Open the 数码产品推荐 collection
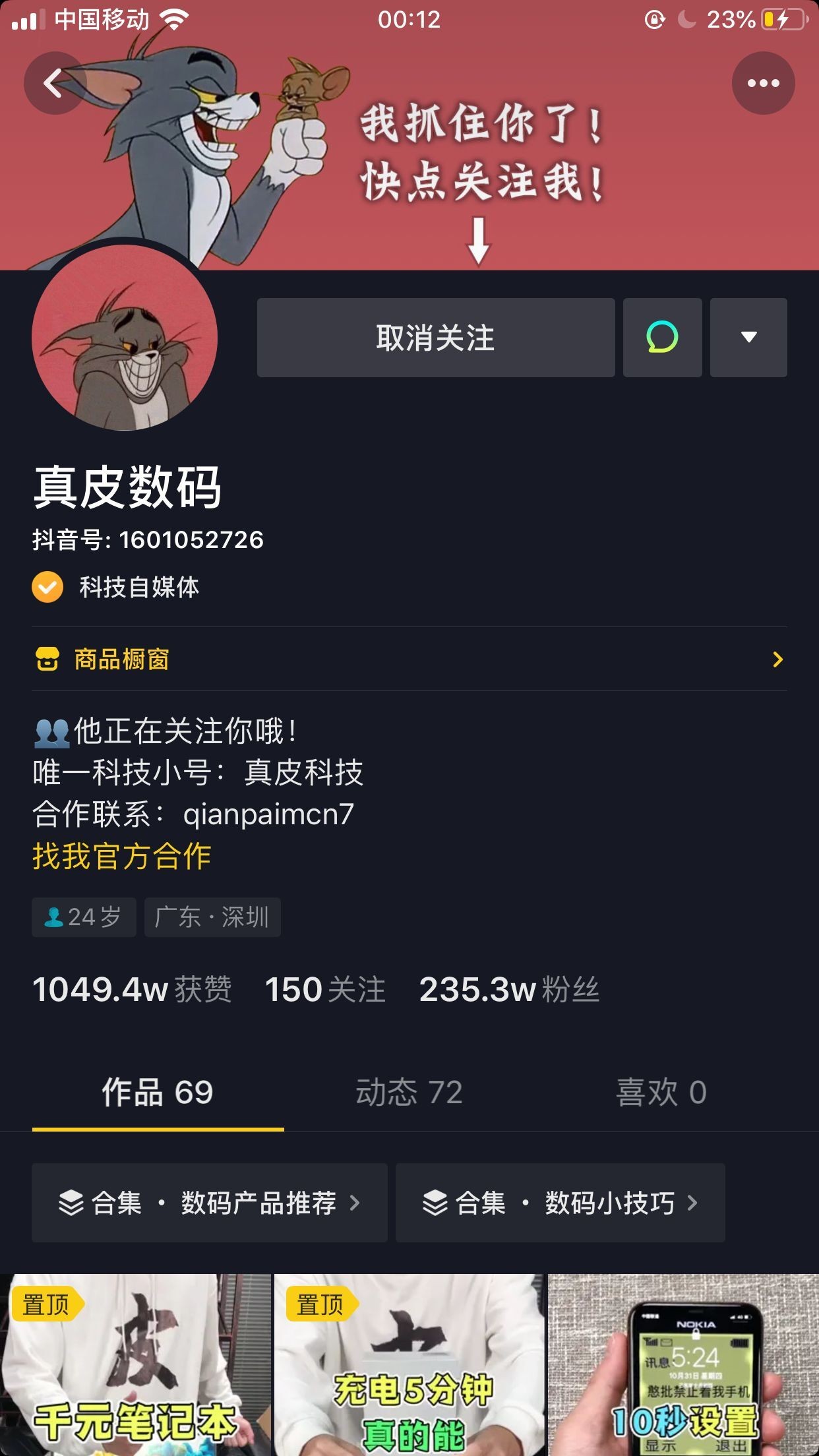This screenshot has height=1456, width=819. click(x=209, y=1203)
